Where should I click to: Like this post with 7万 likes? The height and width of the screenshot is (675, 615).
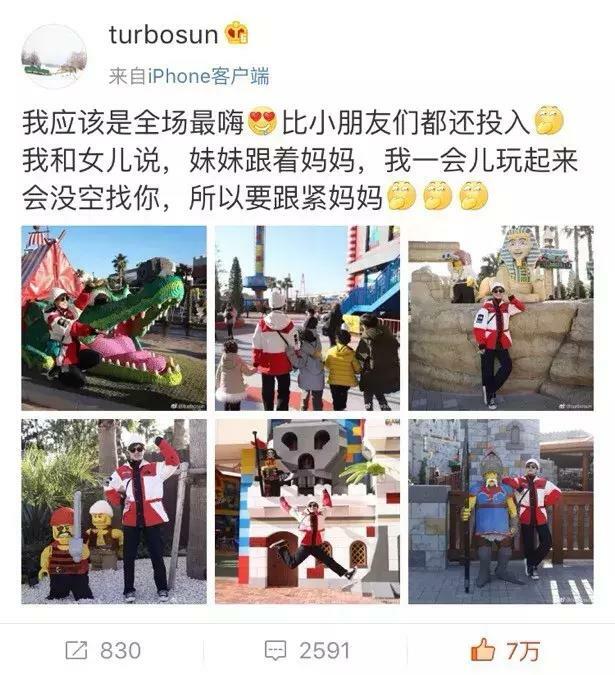[x=505, y=650]
